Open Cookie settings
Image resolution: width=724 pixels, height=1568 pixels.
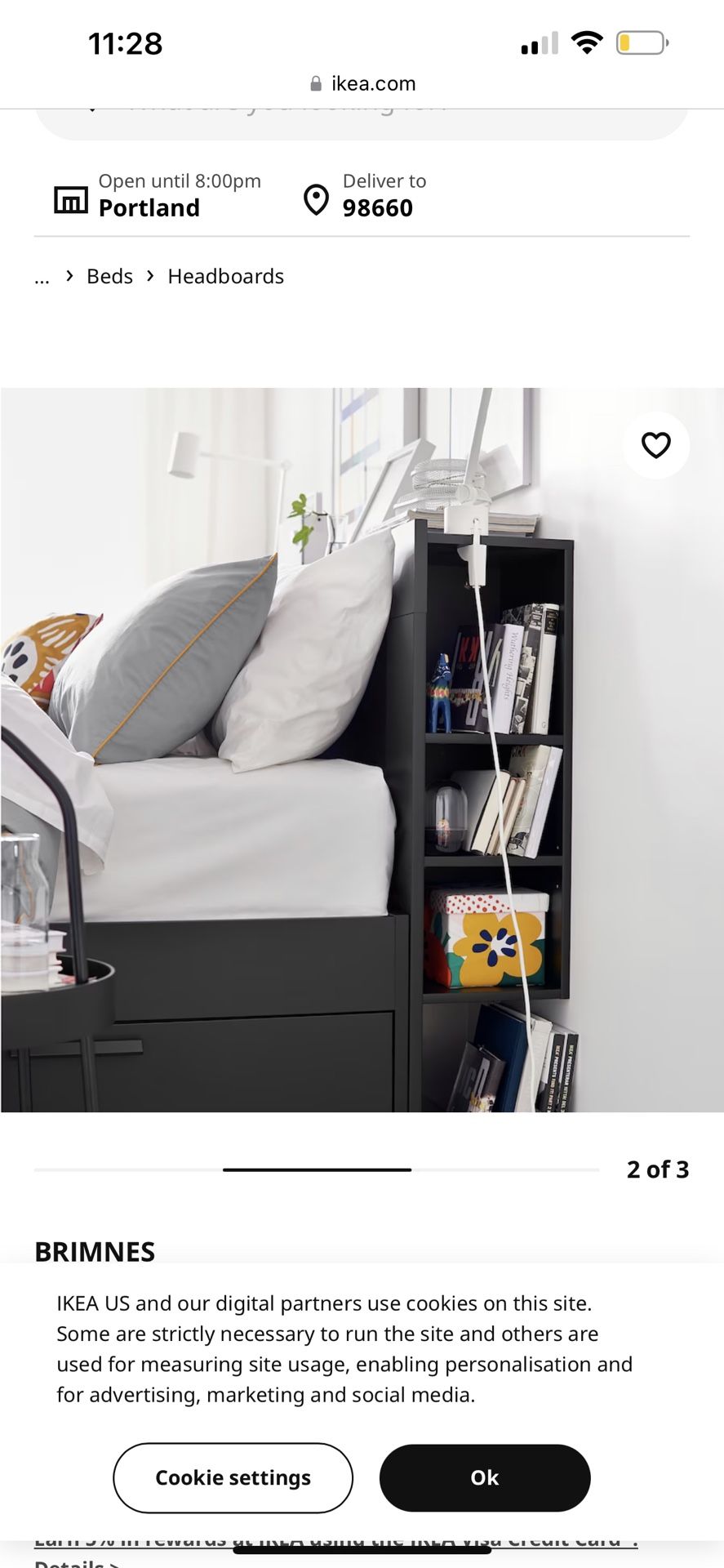(233, 1477)
